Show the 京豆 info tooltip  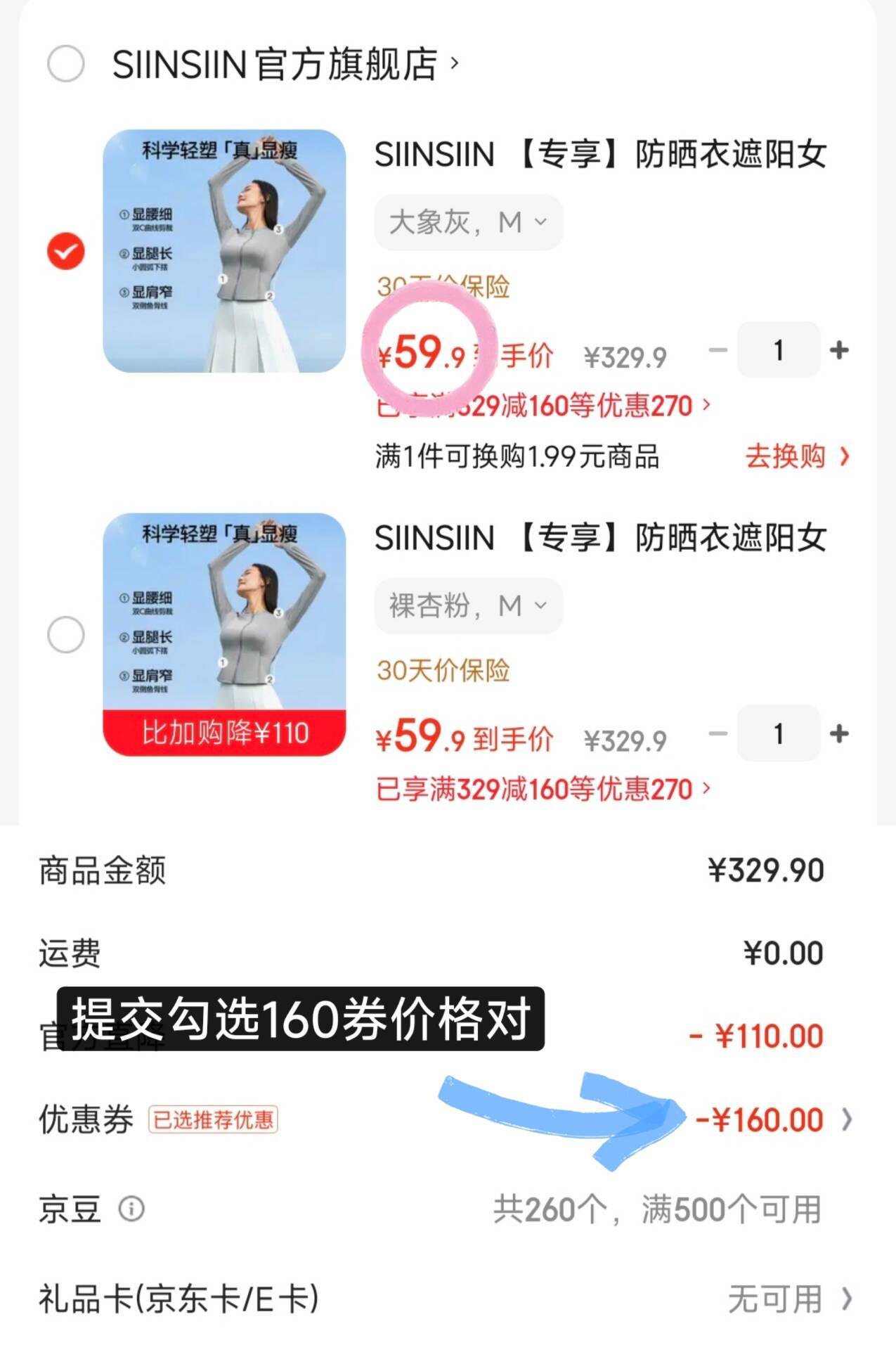click(131, 1209)
